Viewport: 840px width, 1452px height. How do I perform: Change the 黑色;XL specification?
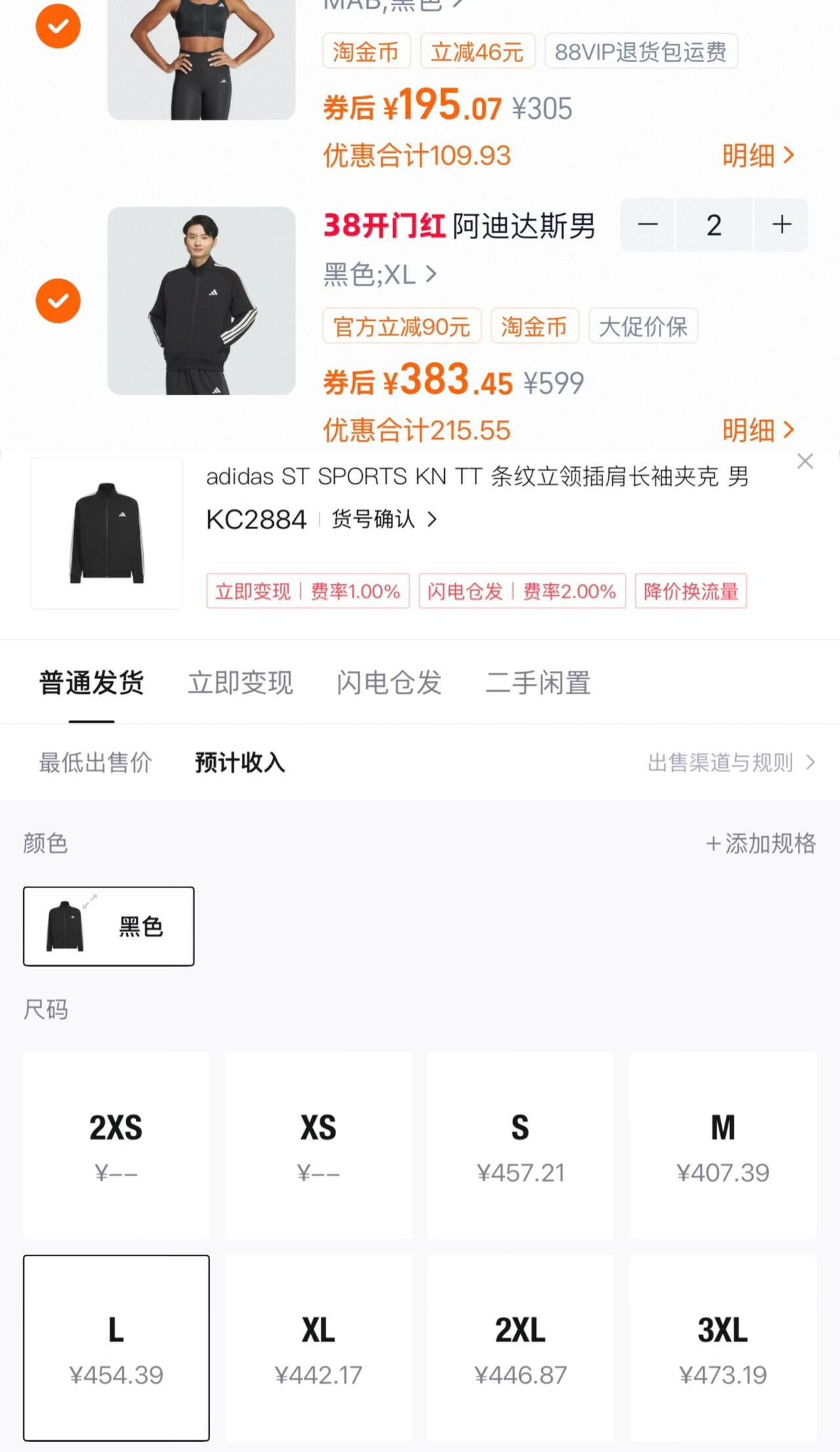[x=380, y=274]
